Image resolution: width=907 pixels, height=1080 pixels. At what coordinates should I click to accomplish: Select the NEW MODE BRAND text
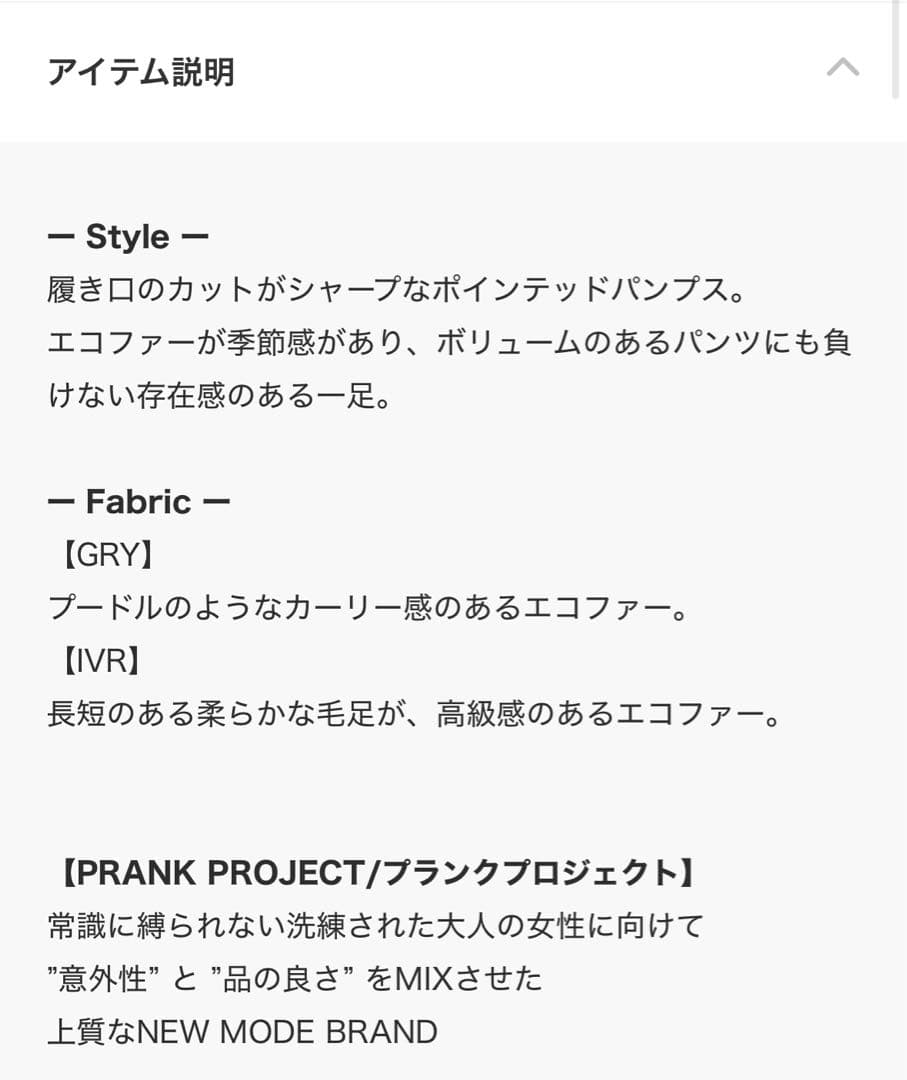(x=245, y=1031)
